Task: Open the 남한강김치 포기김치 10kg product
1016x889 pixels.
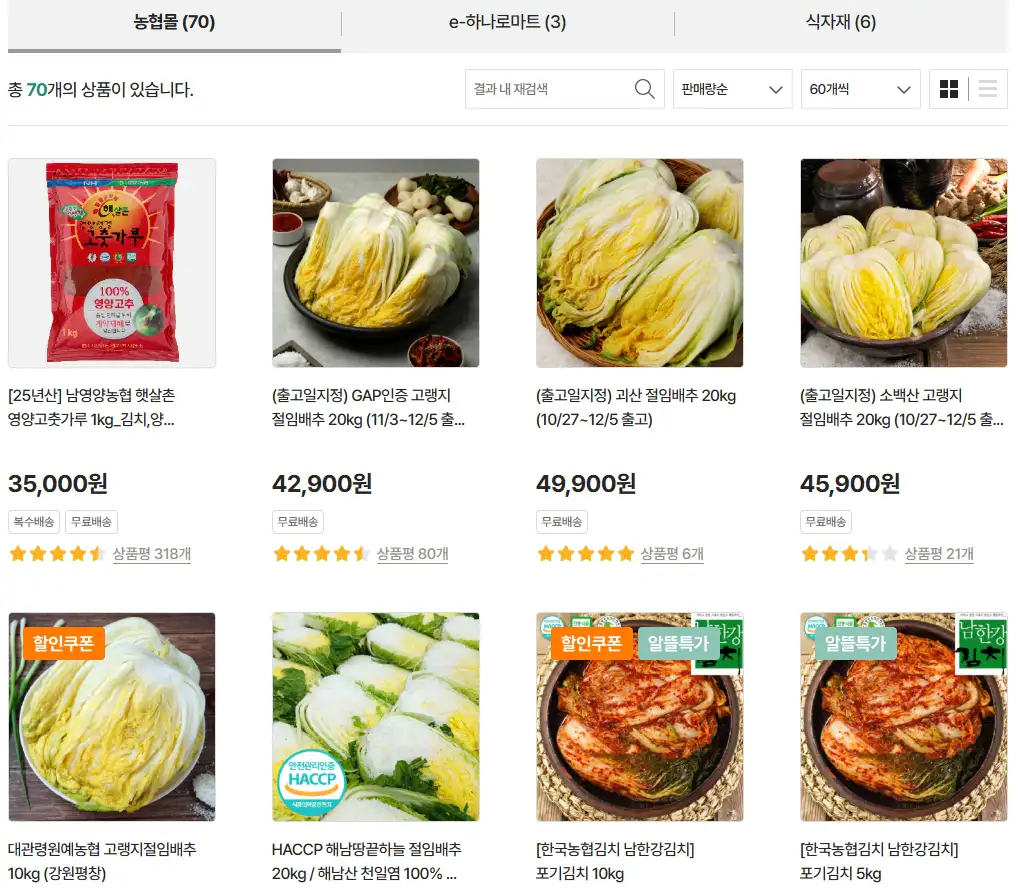Action: pos(615,861)
